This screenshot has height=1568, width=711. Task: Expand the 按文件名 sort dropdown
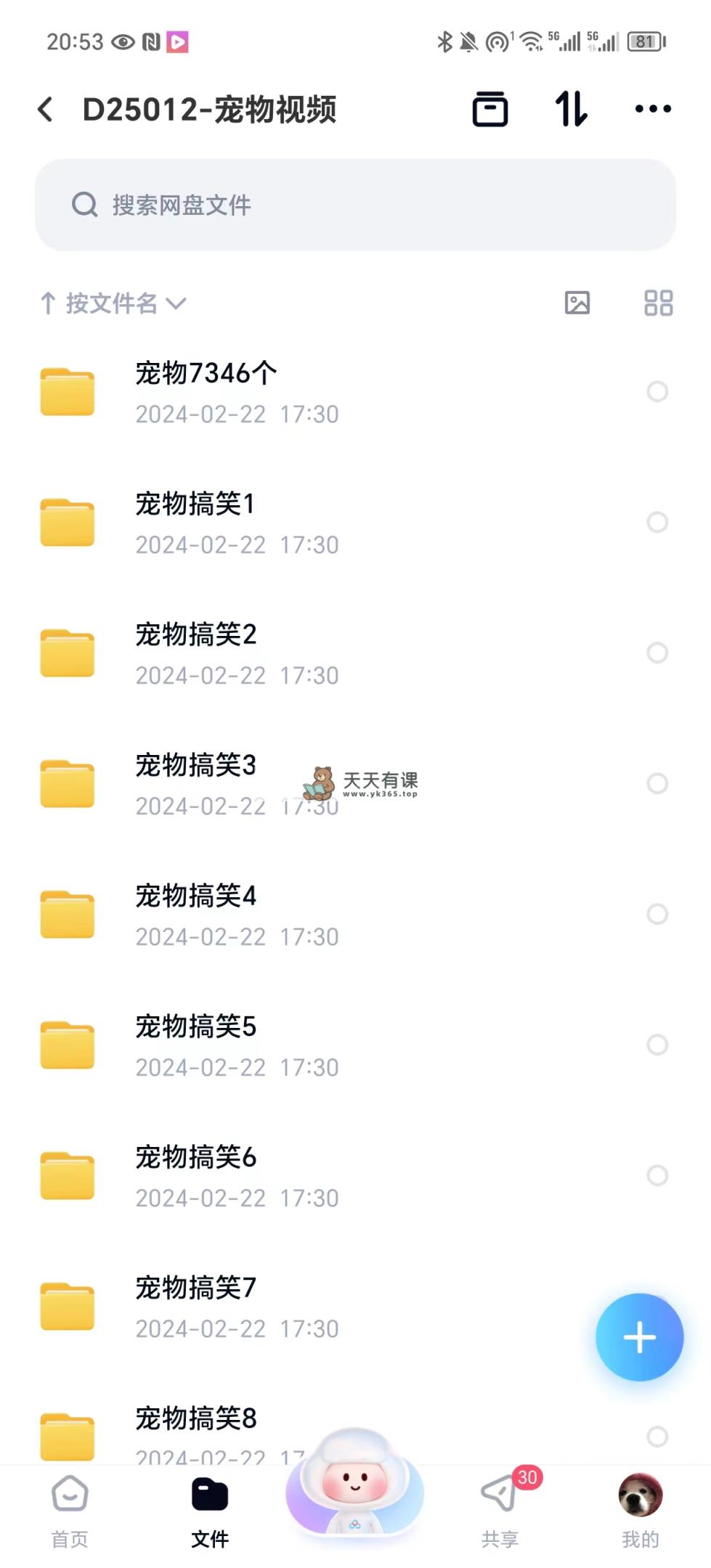[x=113, y=303]
